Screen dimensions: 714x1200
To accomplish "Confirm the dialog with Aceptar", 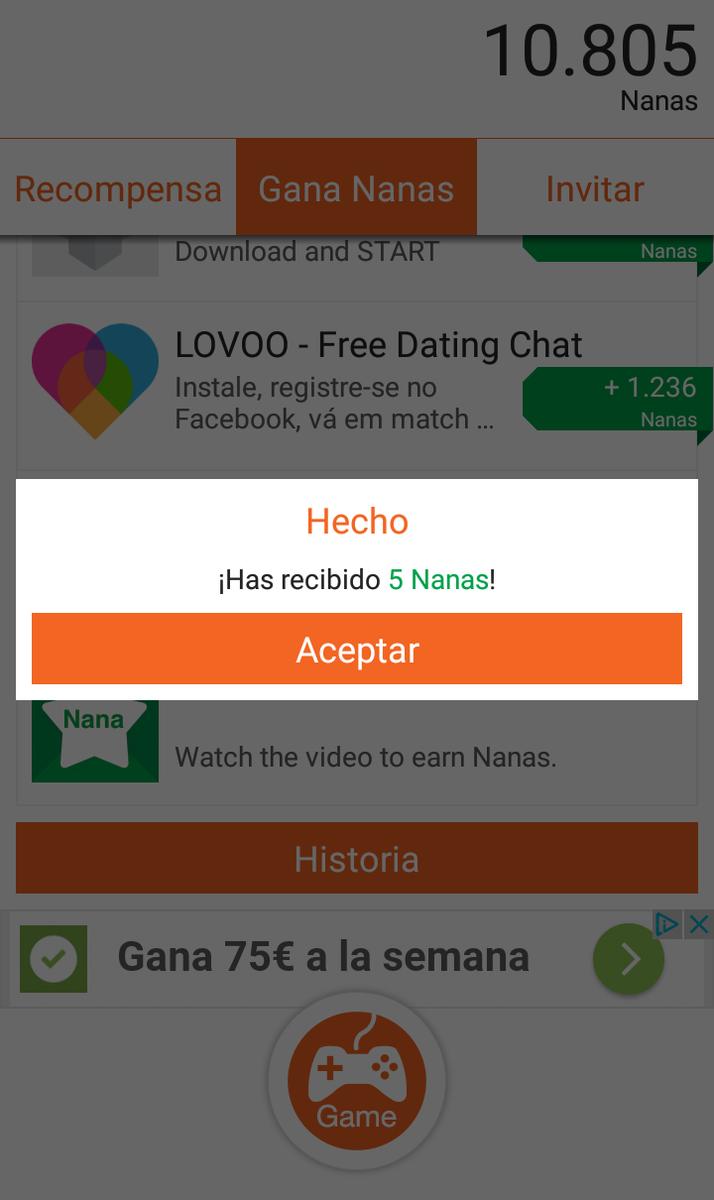I will coord(357,649).
